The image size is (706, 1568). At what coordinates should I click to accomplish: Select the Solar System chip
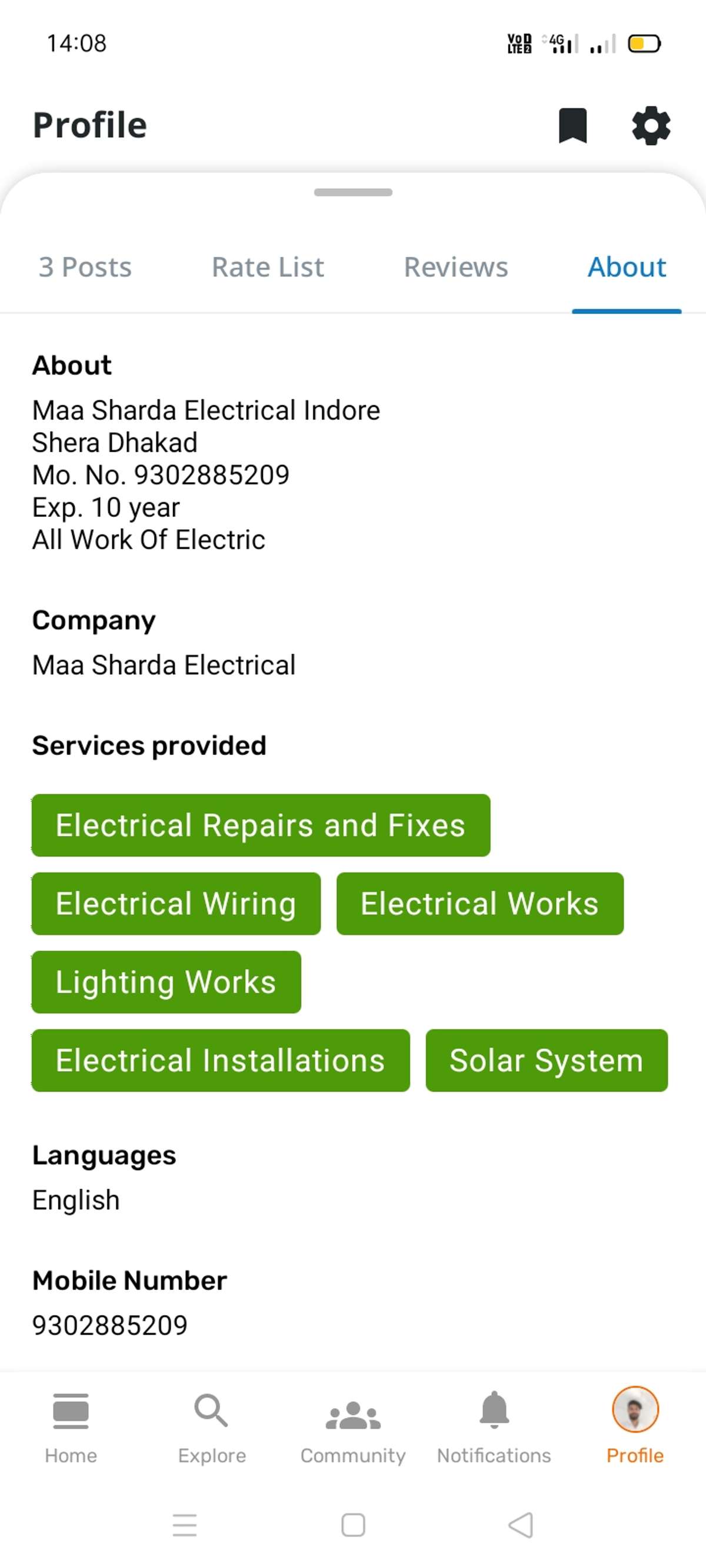(x=547, y=1061)
